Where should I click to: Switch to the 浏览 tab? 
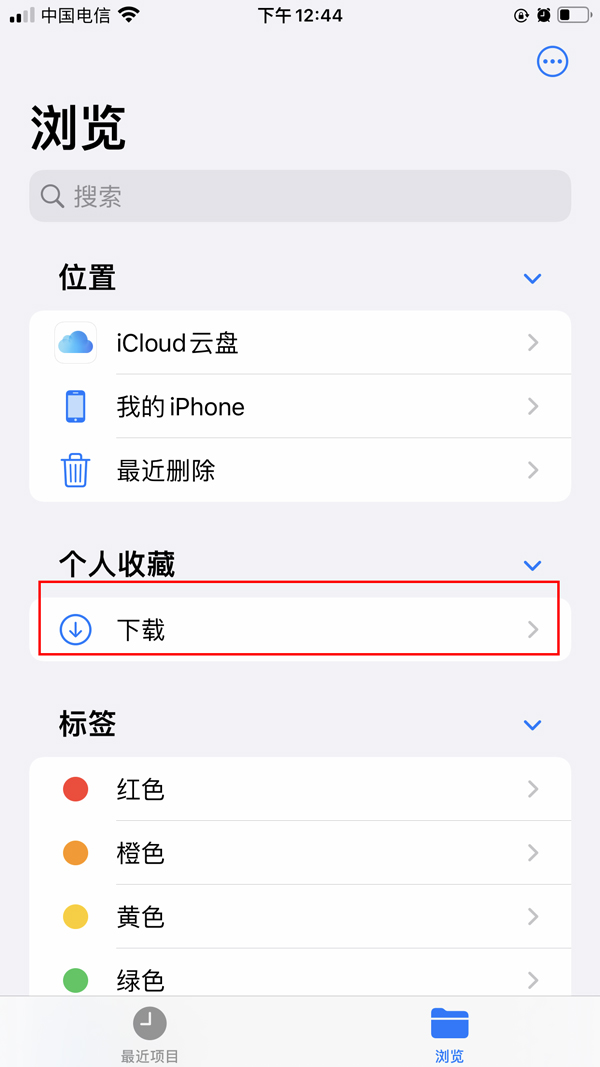449,1033
